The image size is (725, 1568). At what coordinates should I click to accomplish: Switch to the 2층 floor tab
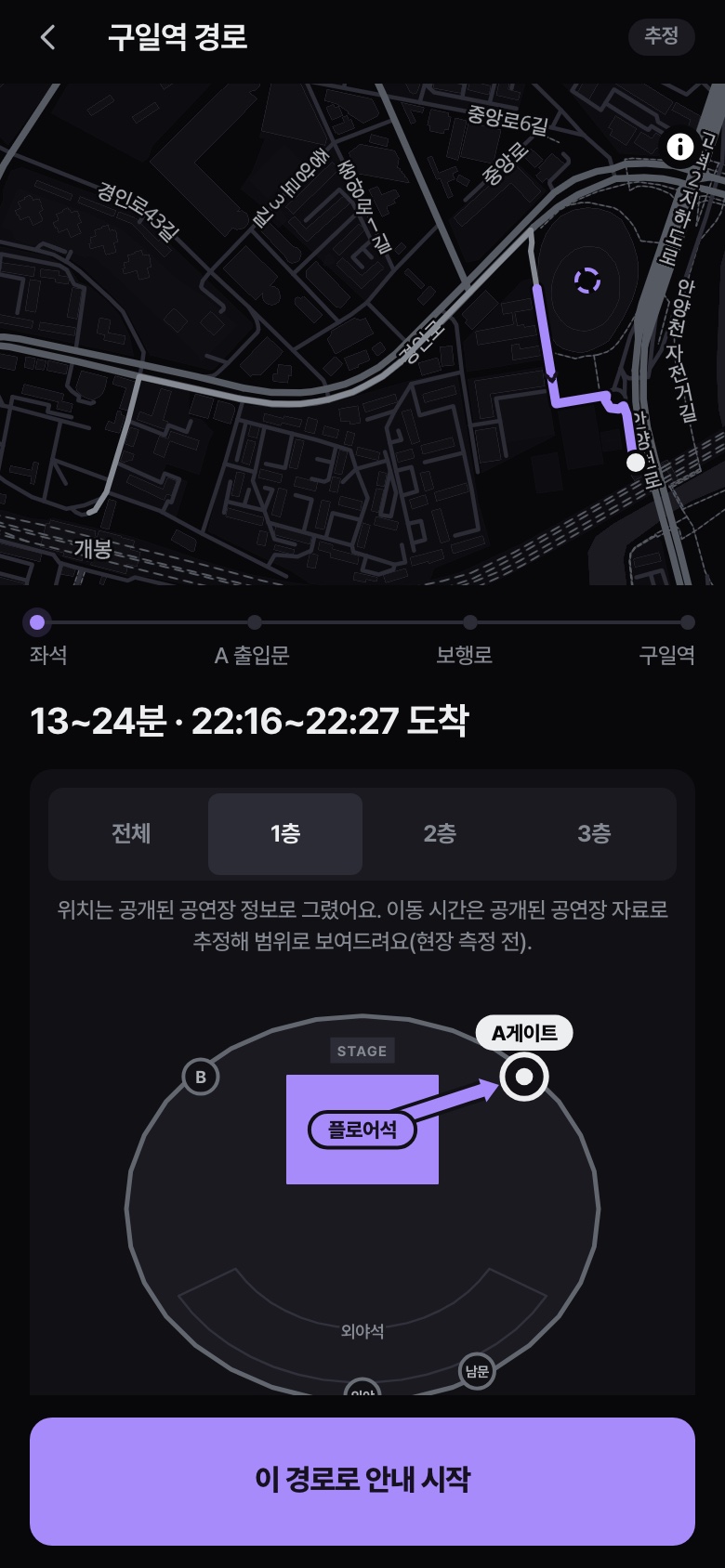(440, 834)
